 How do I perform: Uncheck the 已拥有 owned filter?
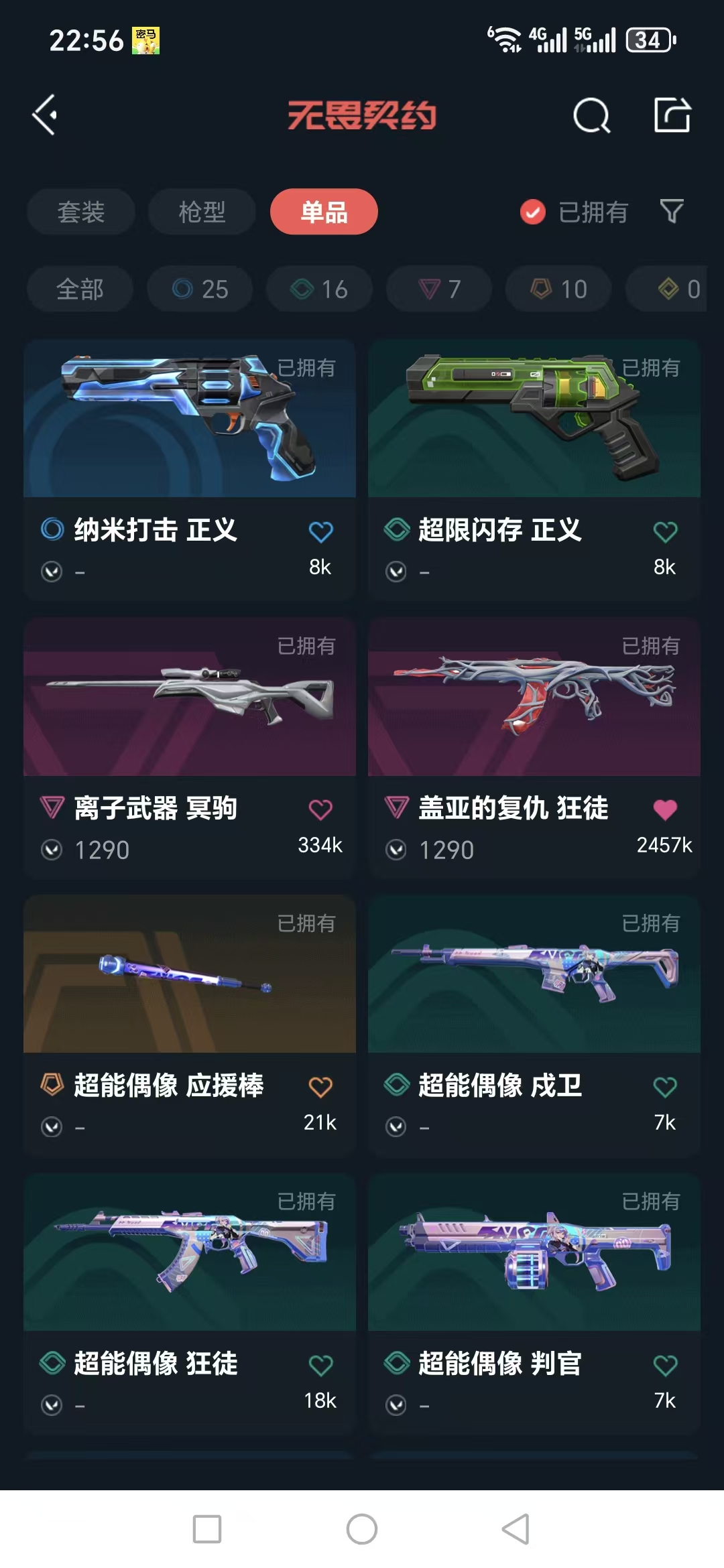pos(533,212)
